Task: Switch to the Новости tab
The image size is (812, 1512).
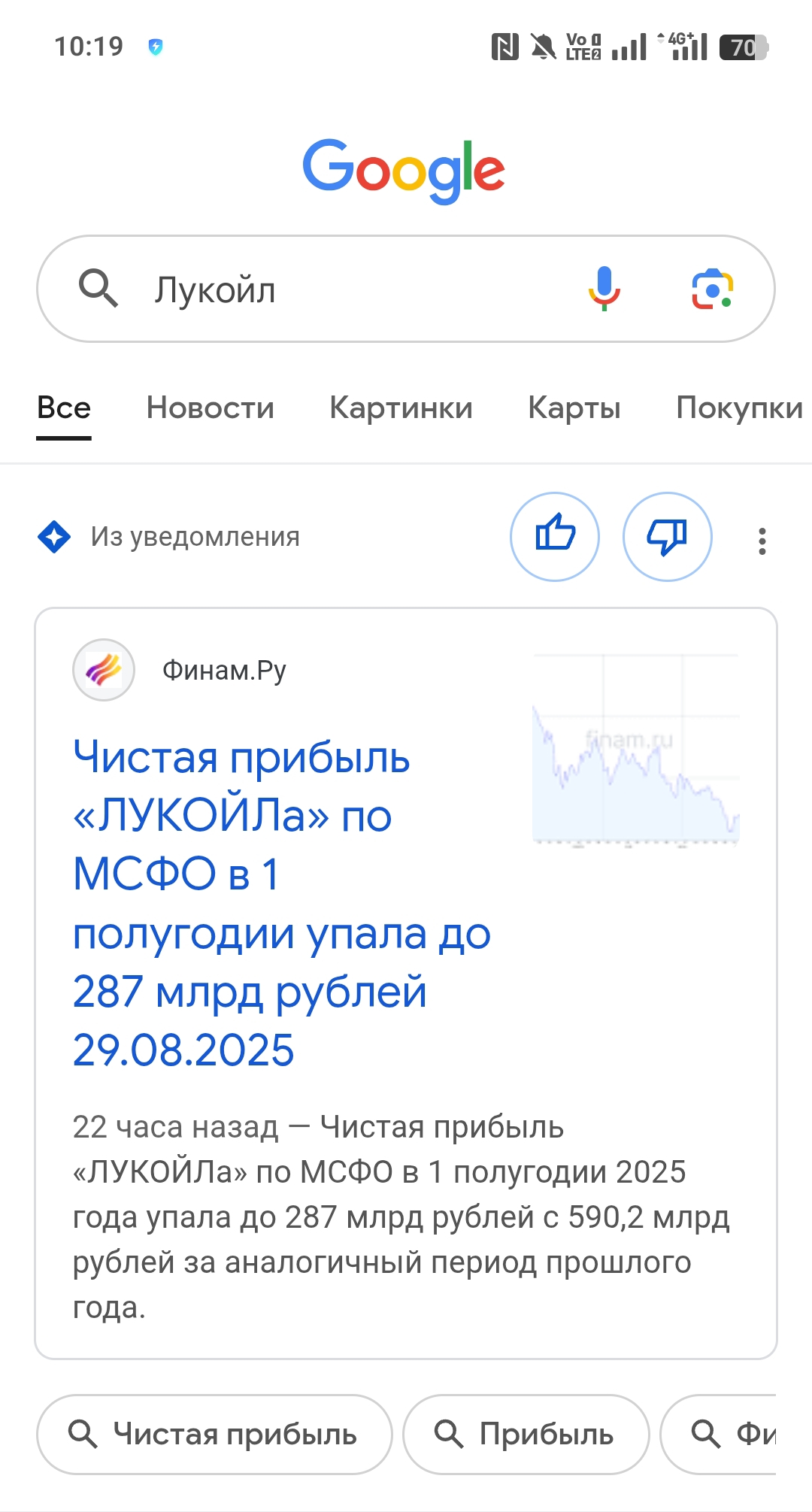Action: coord(211,408)
